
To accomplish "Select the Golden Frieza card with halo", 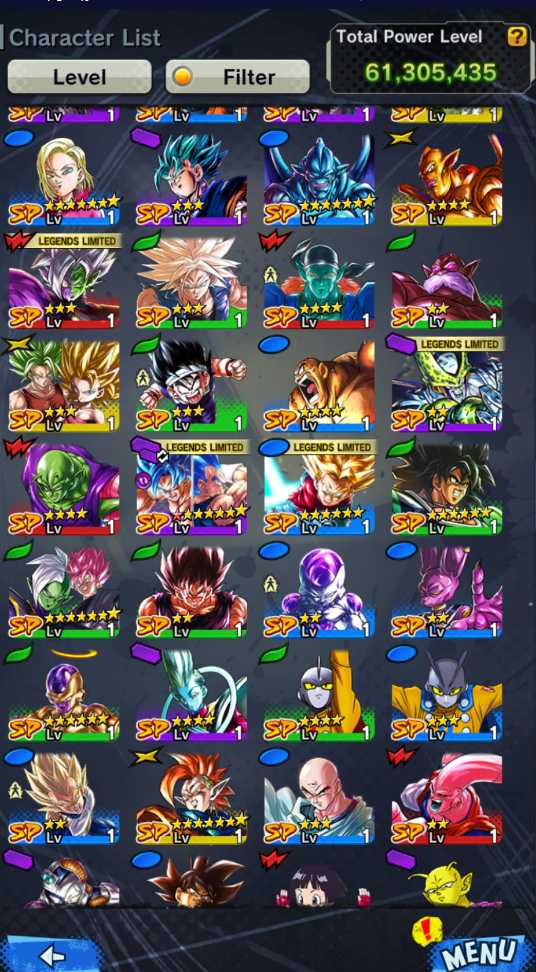I will pyautogui.click(x=64, y=694).
